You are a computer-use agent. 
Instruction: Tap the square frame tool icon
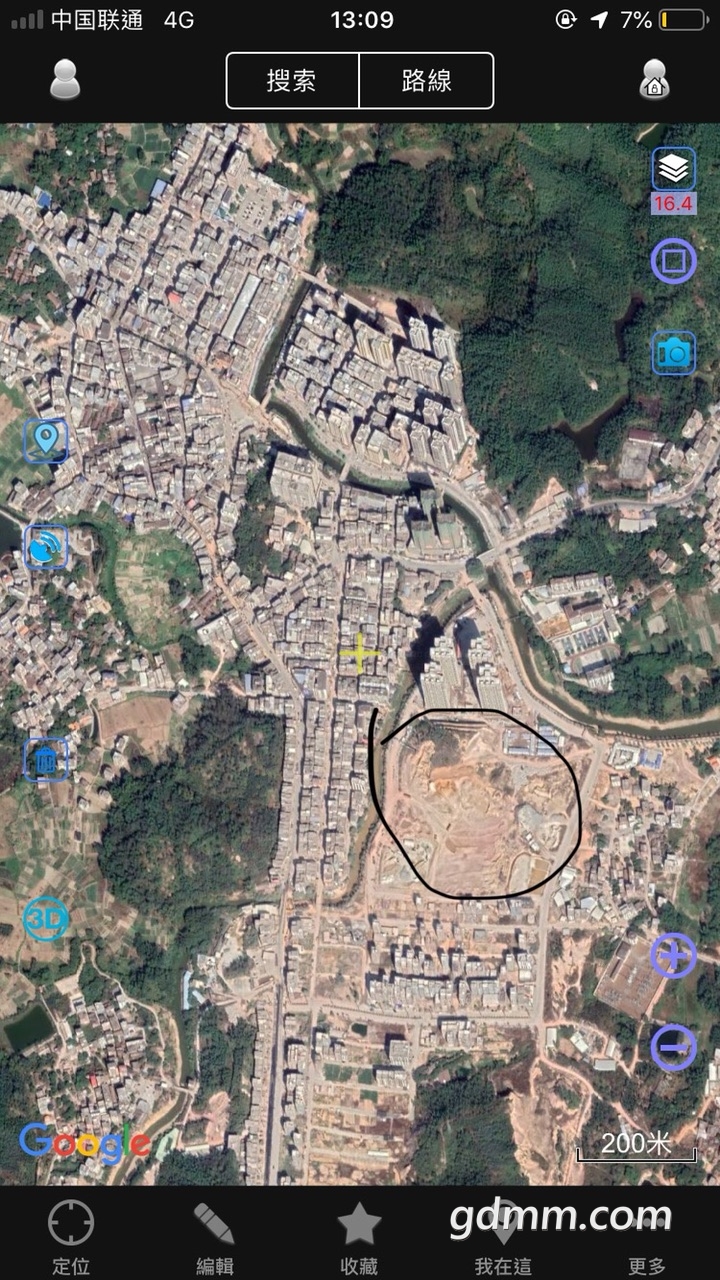coord(673,262)
